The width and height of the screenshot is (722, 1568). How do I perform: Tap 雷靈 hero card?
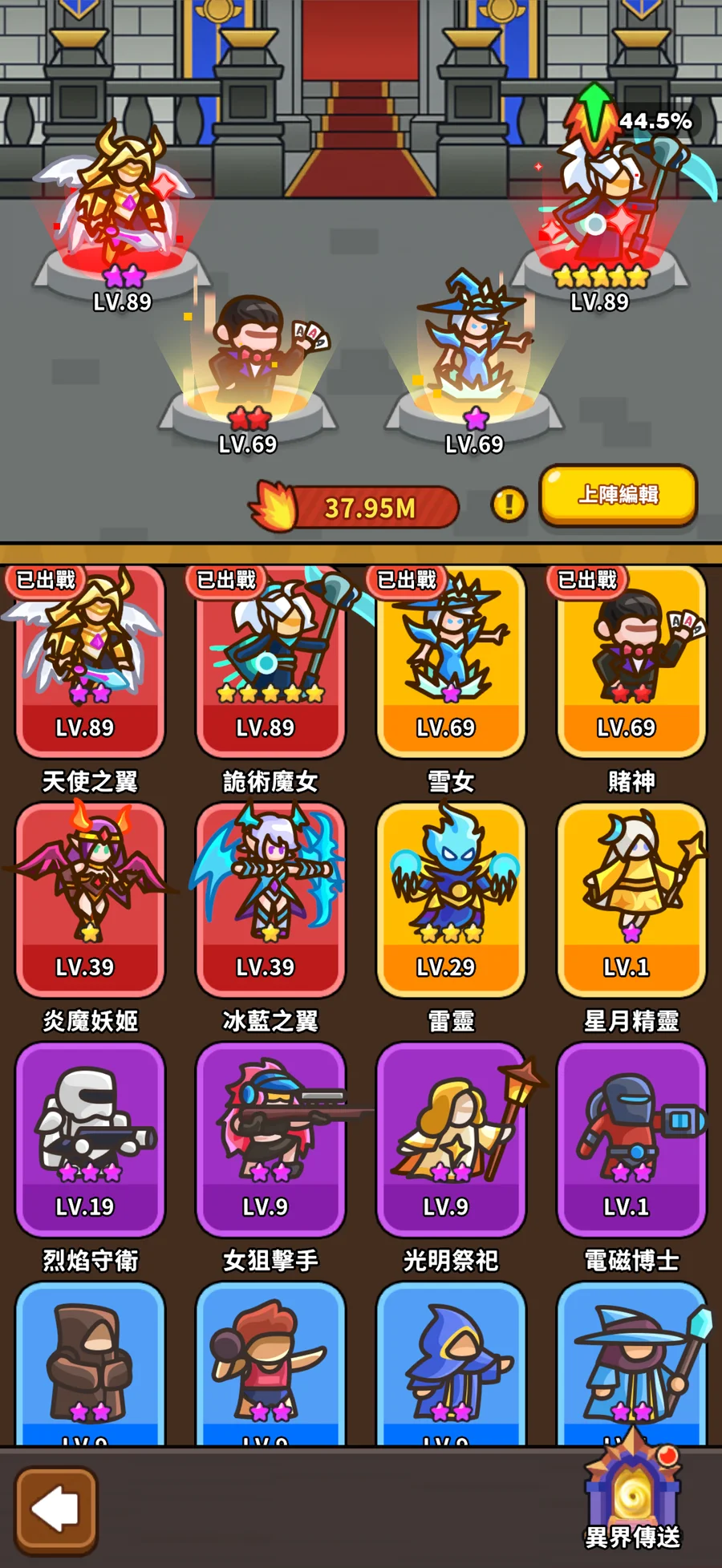click(451, 900)
